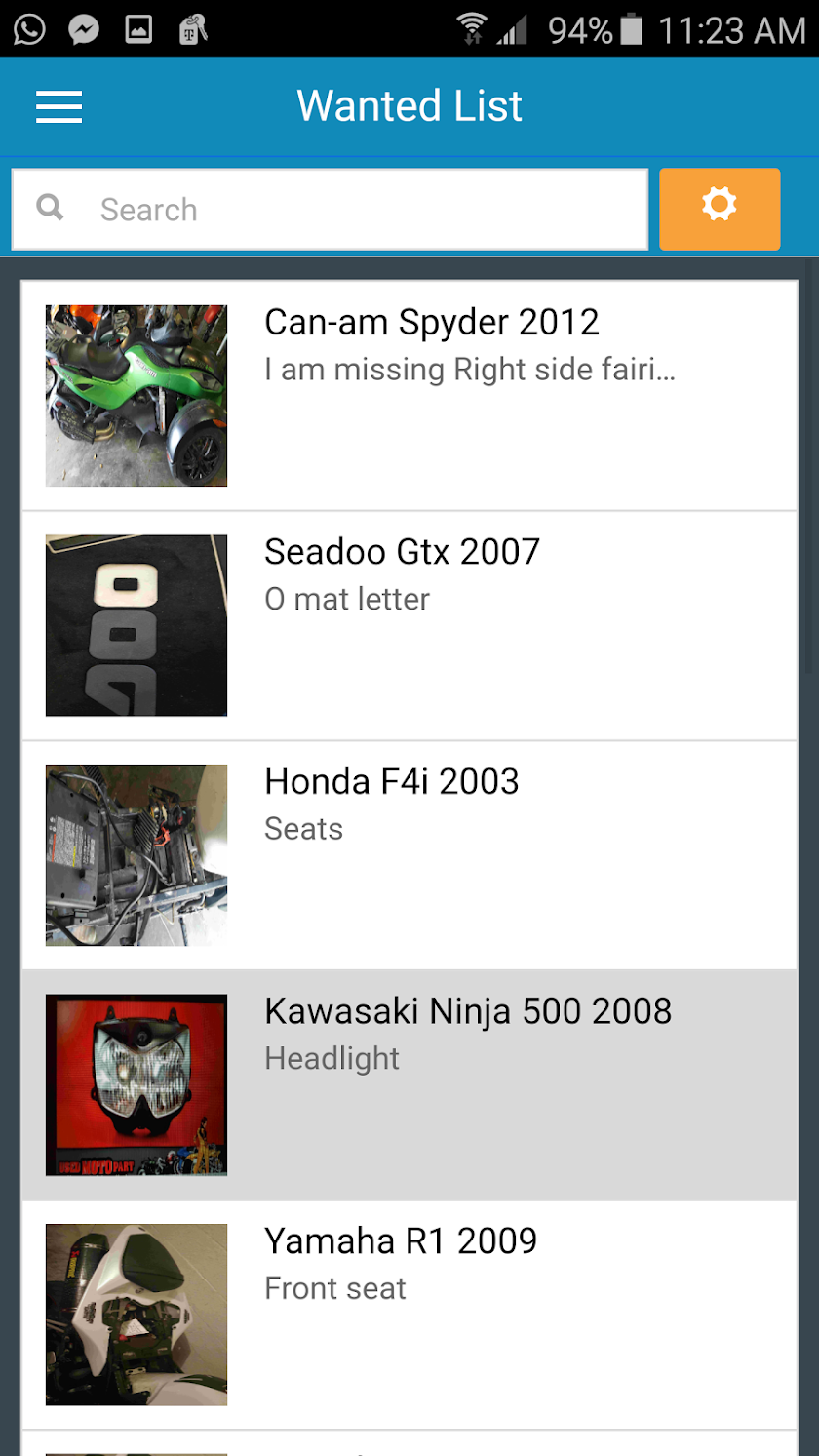View the Yamaha R1 2009 Front seat item

tap(409, 1315)
